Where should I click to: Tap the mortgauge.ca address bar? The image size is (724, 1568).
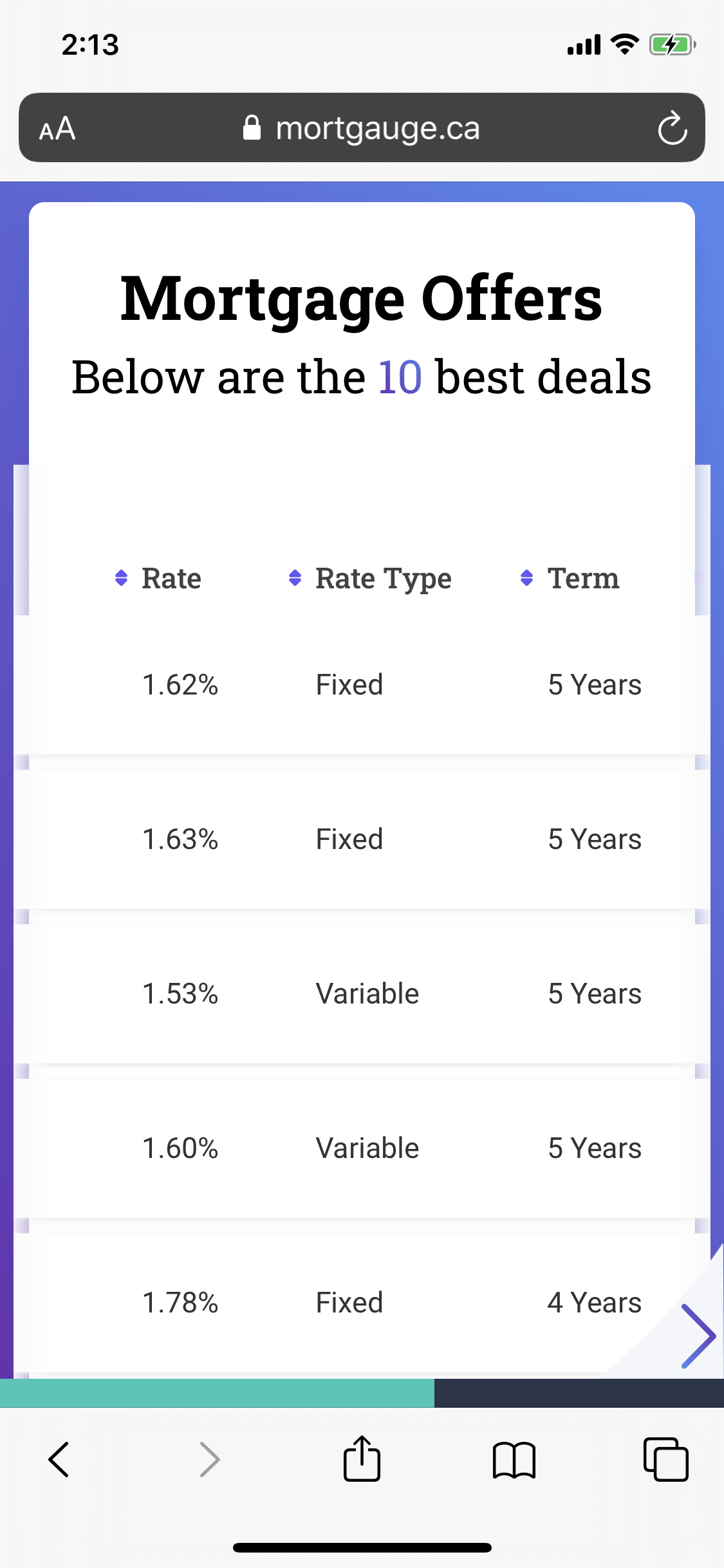[x=362, y=127]
